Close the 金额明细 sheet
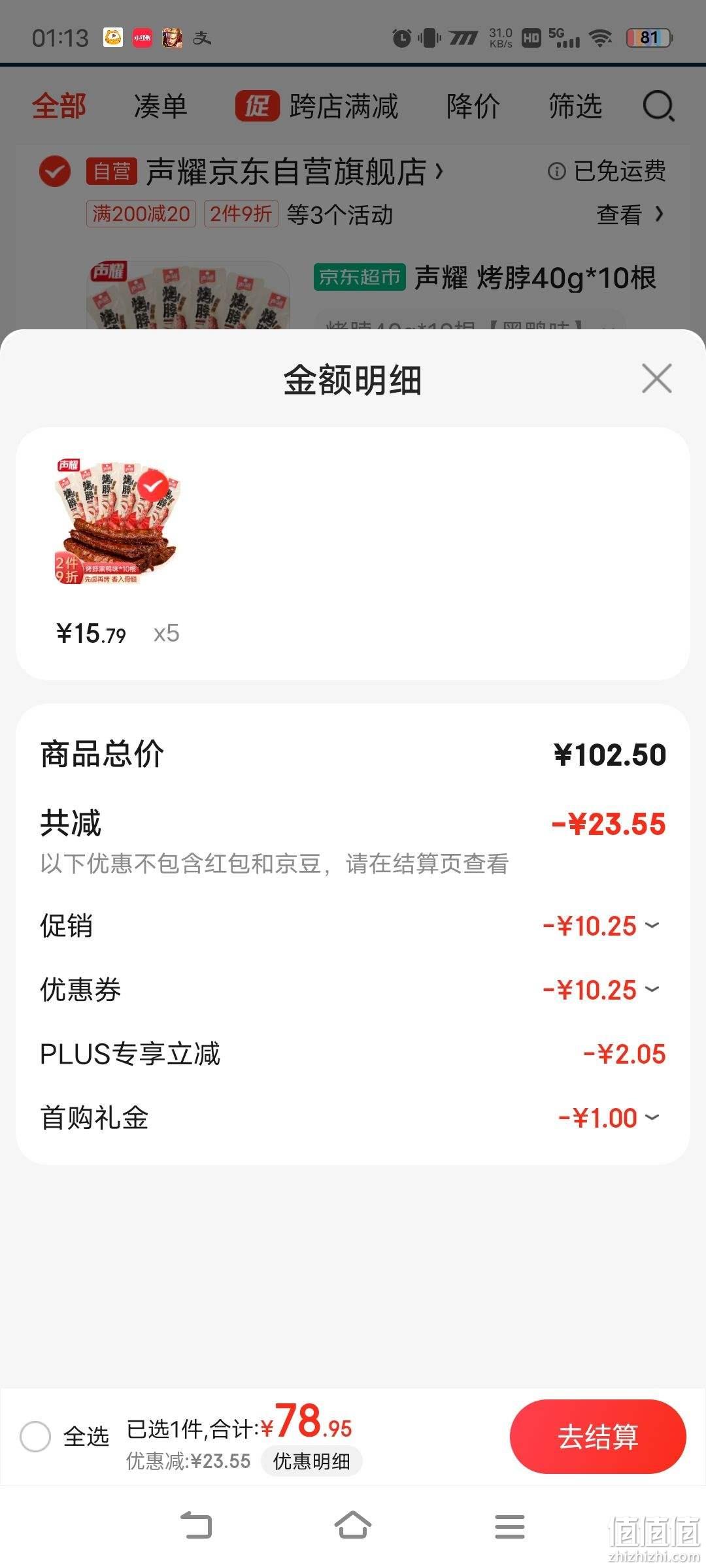Viewport: 706px width, 1568px height. (x=656, y=379)
